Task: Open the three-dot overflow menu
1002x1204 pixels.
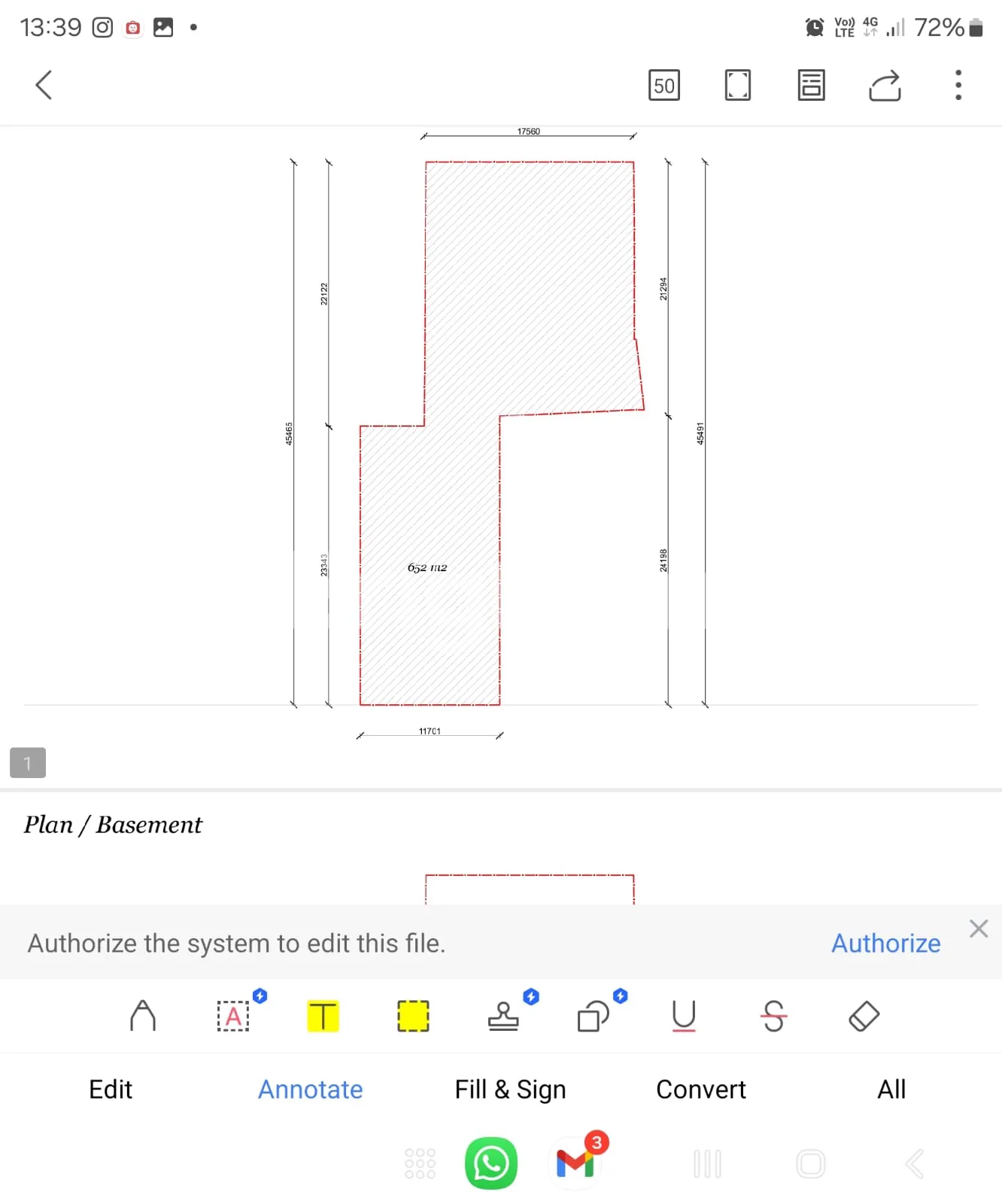Action: click(x=958, y=85)
